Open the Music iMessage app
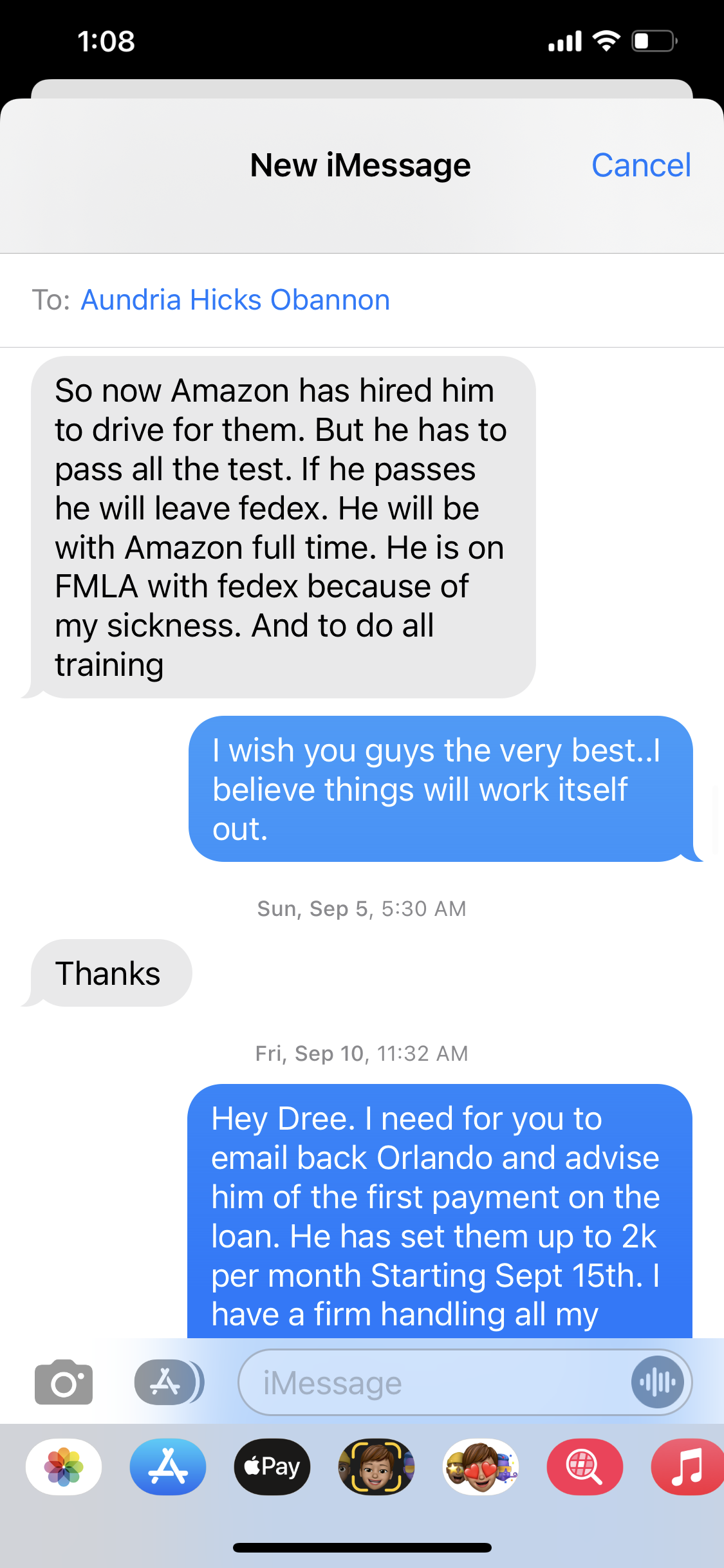The width and height of the screenshot is (724, 1568). pyautogui.click(x=687, y=1467)
